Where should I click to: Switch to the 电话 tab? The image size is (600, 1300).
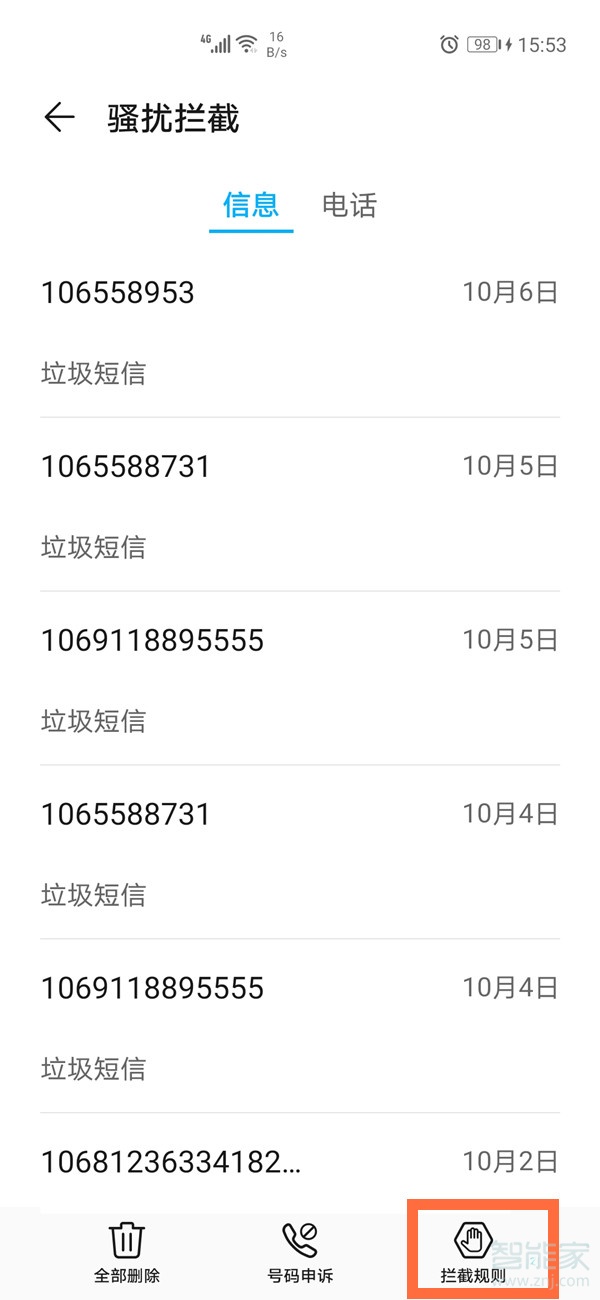coord(349,206)
